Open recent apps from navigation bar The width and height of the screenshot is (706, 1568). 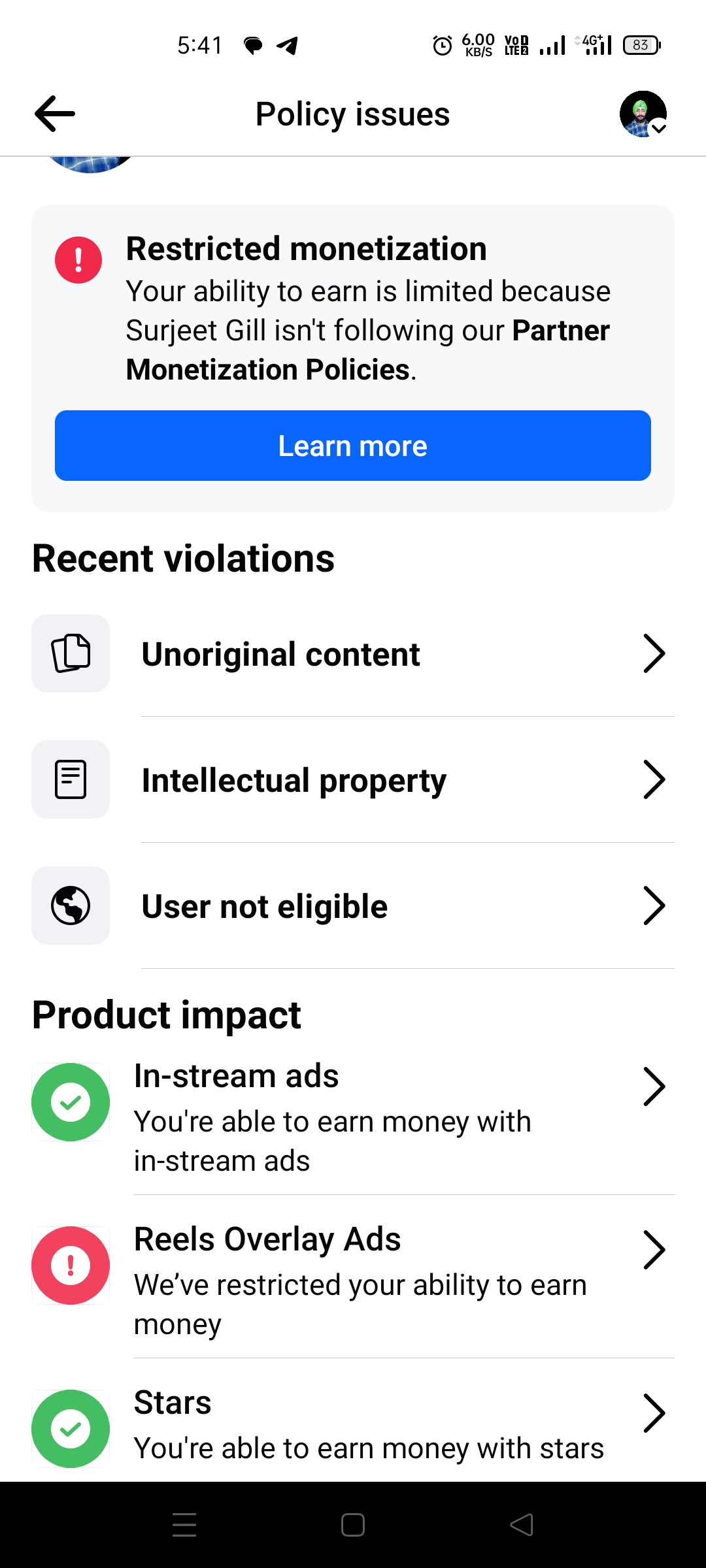click(x=184, y=1525)
